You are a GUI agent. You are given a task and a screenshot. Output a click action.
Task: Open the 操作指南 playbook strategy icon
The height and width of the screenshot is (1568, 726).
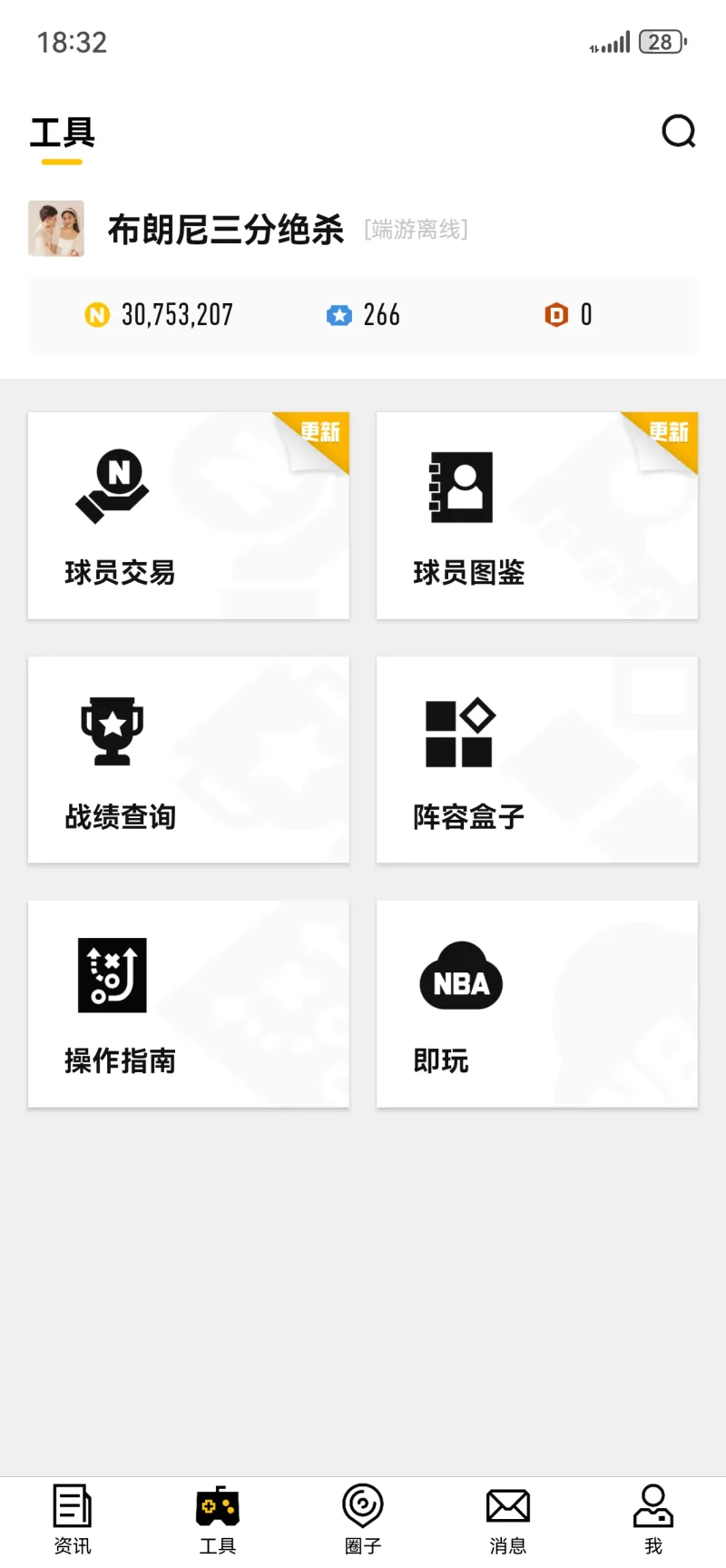pos(111,975)
